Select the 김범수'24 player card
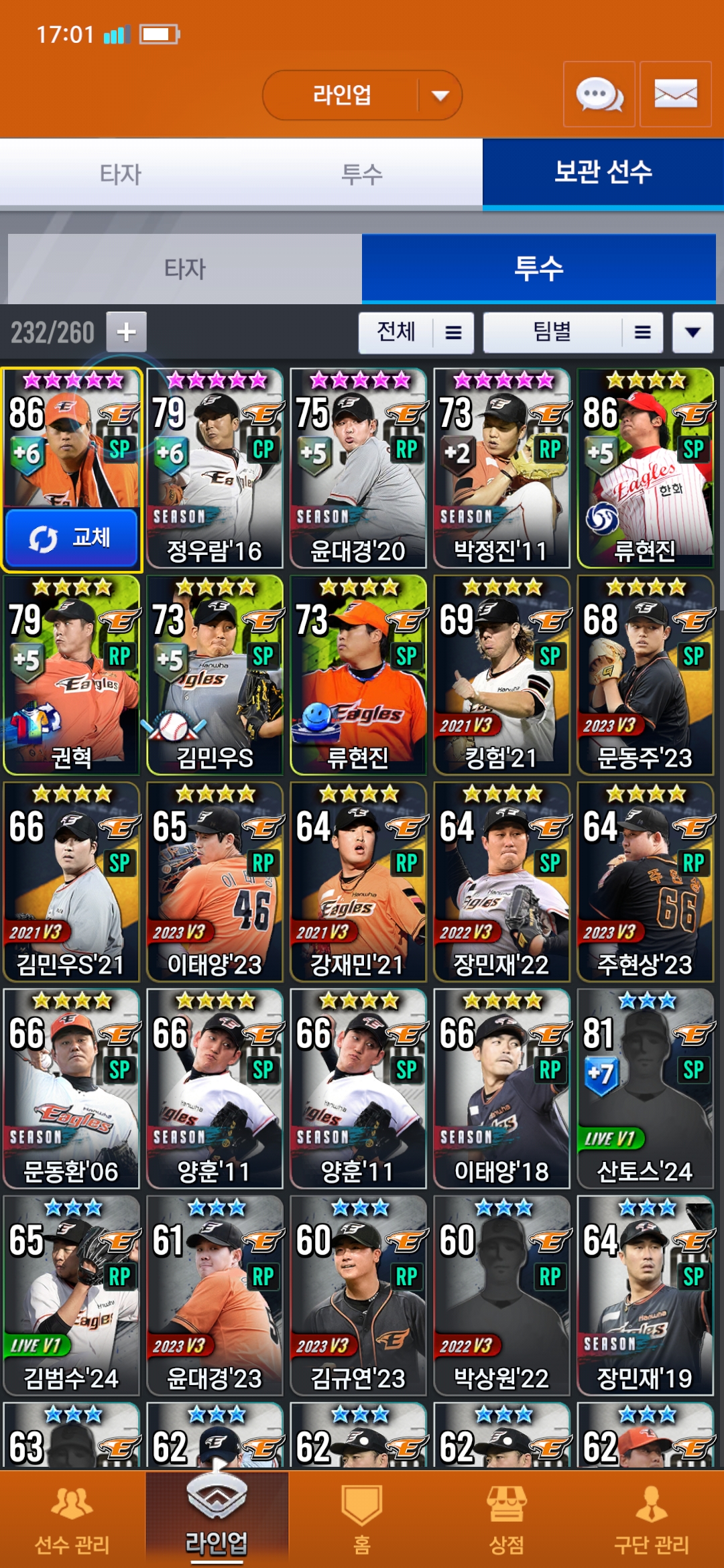Screen dimensions: 724x1568 point(72,1296)
